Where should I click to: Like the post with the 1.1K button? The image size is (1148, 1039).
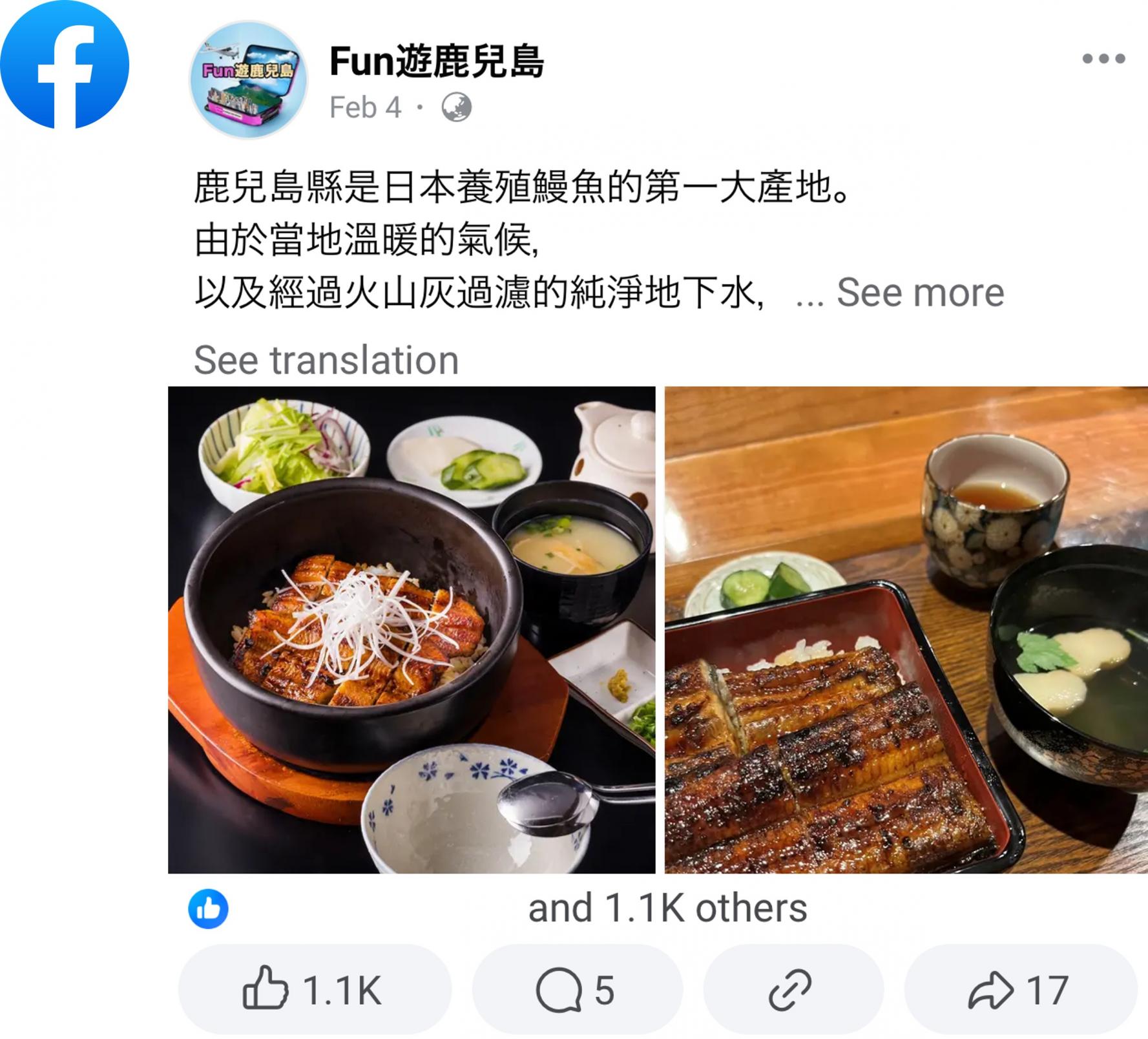point(314,990)
